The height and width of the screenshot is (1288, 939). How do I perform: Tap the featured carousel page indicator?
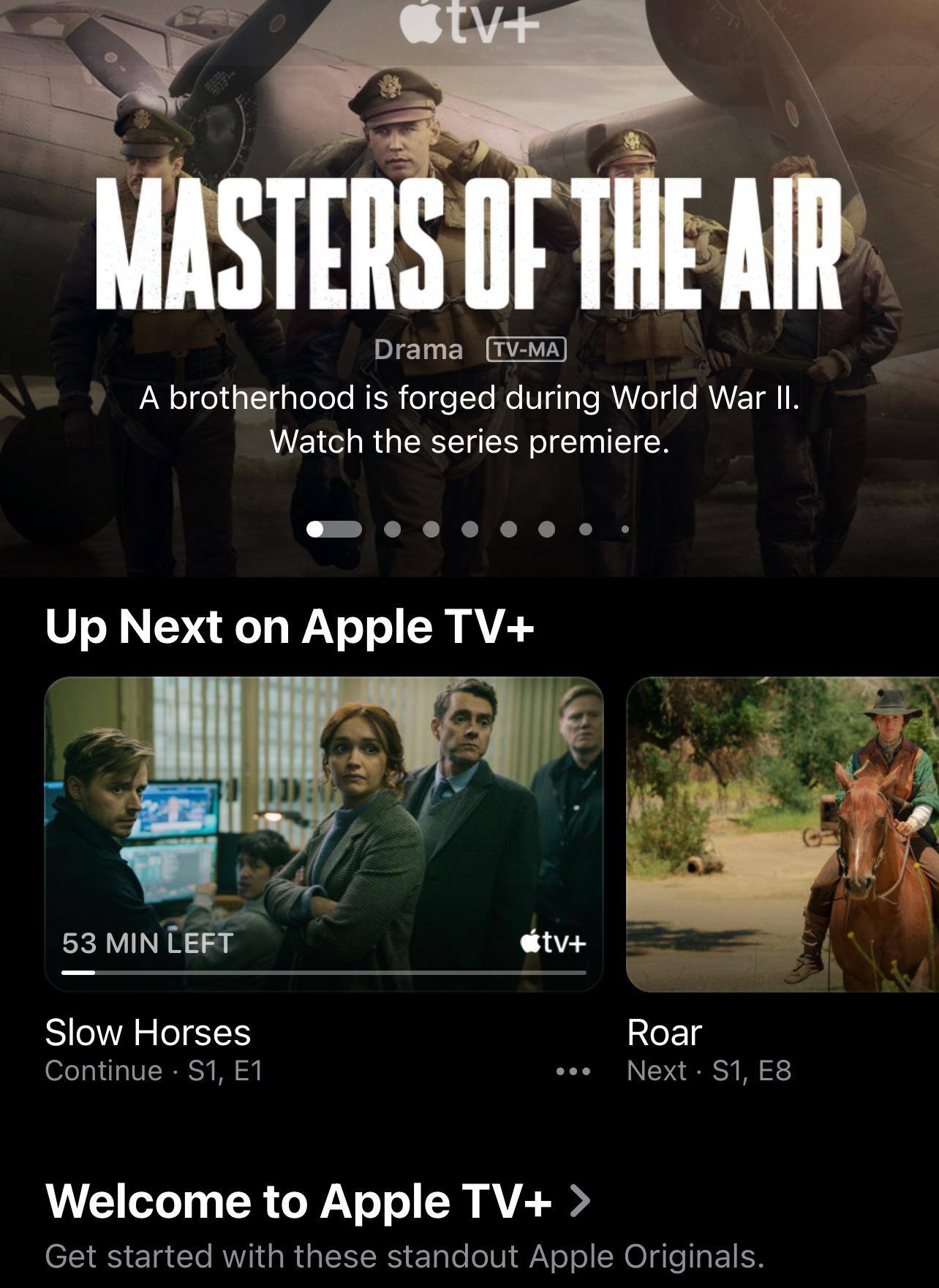click(469, 529)
